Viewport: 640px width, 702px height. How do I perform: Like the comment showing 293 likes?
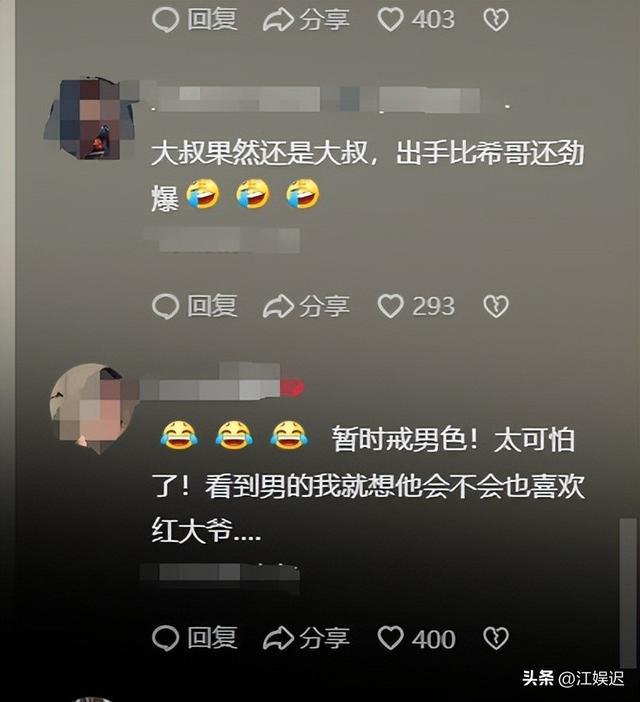pyautogui.click(x=391, y=306)
